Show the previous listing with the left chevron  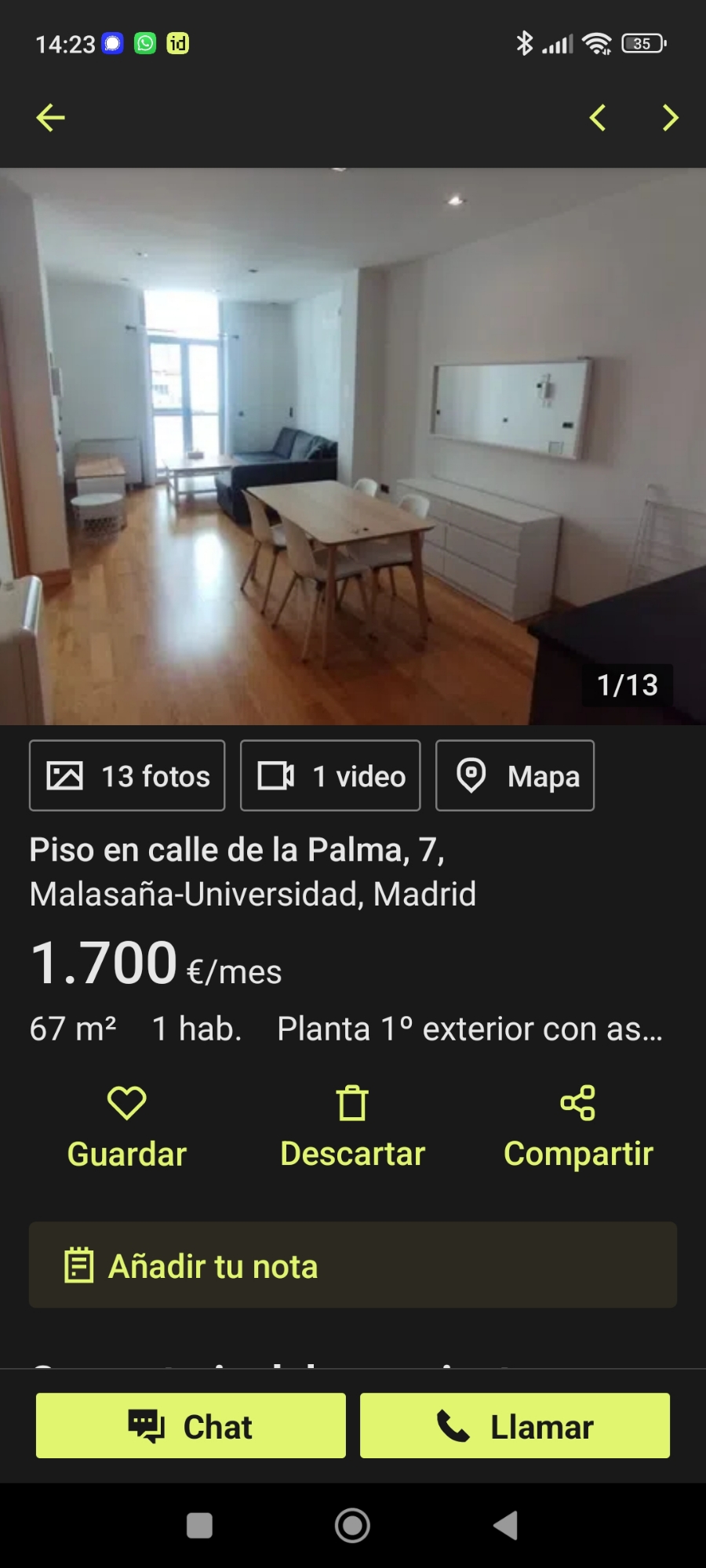coord(598,118)
